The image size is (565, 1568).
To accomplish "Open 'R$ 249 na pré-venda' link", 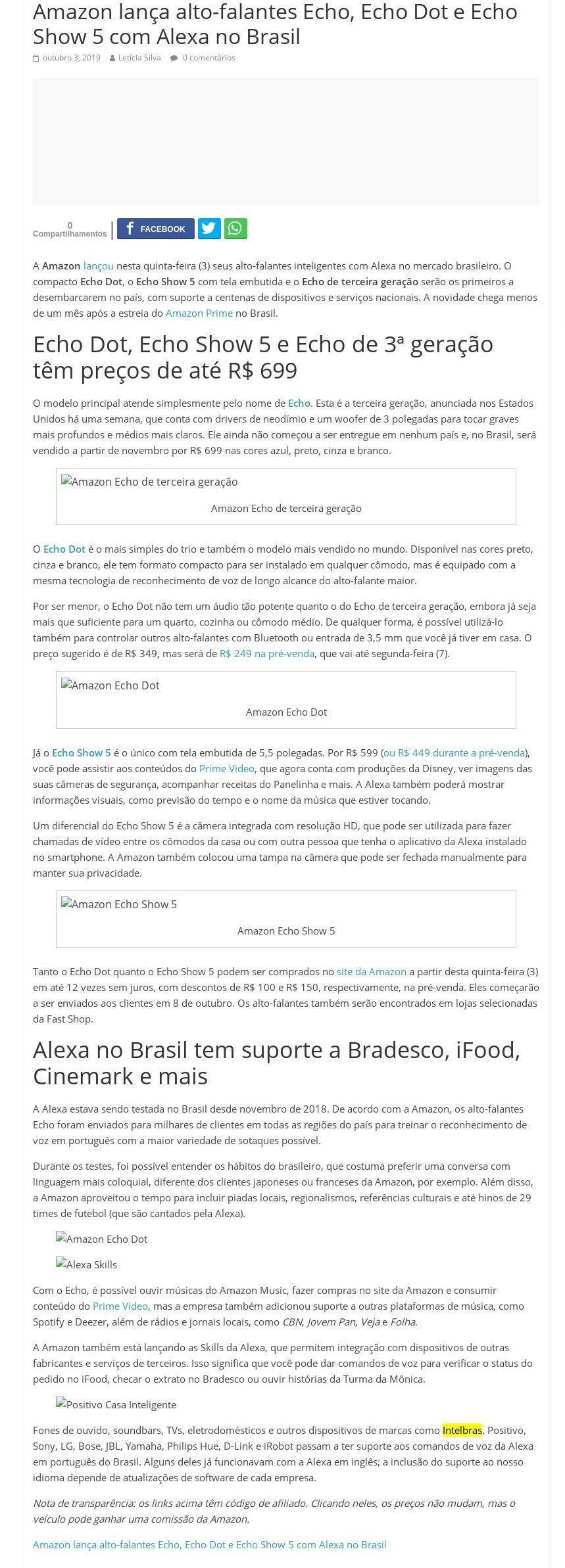I will pos(266,654).
